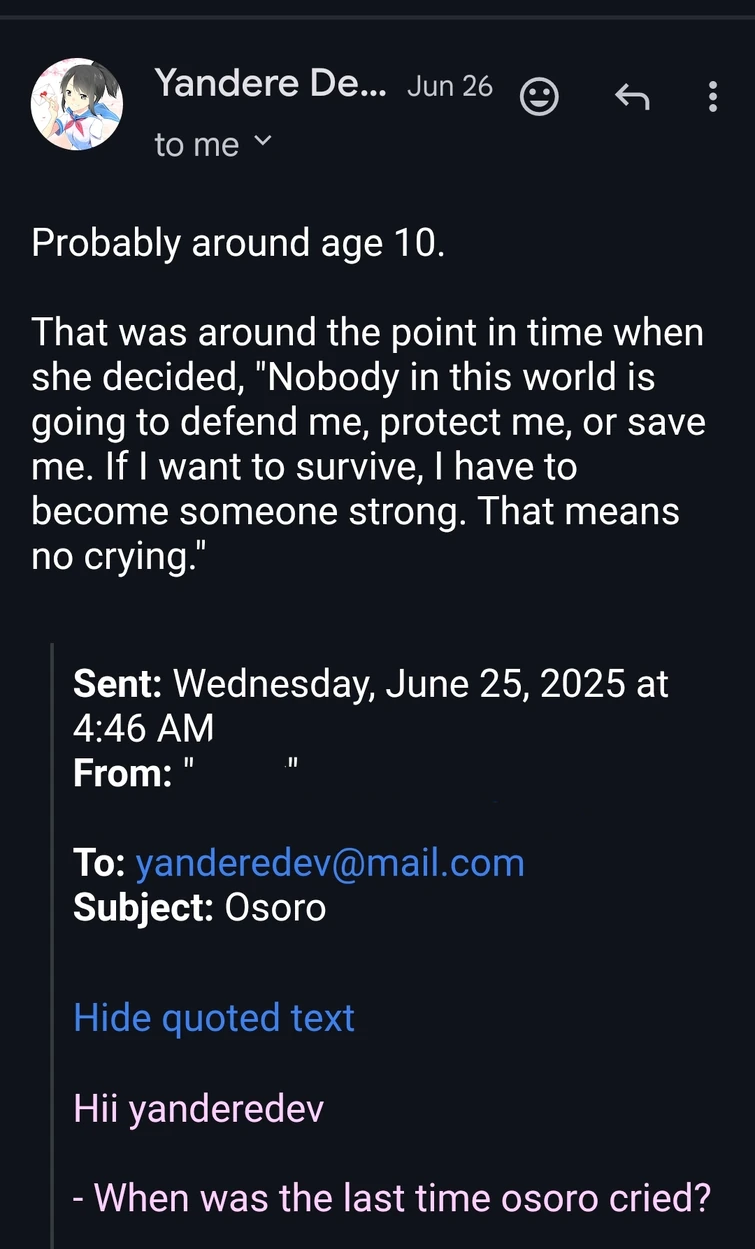Tap Hide quoted text

tap(214, 1018)
